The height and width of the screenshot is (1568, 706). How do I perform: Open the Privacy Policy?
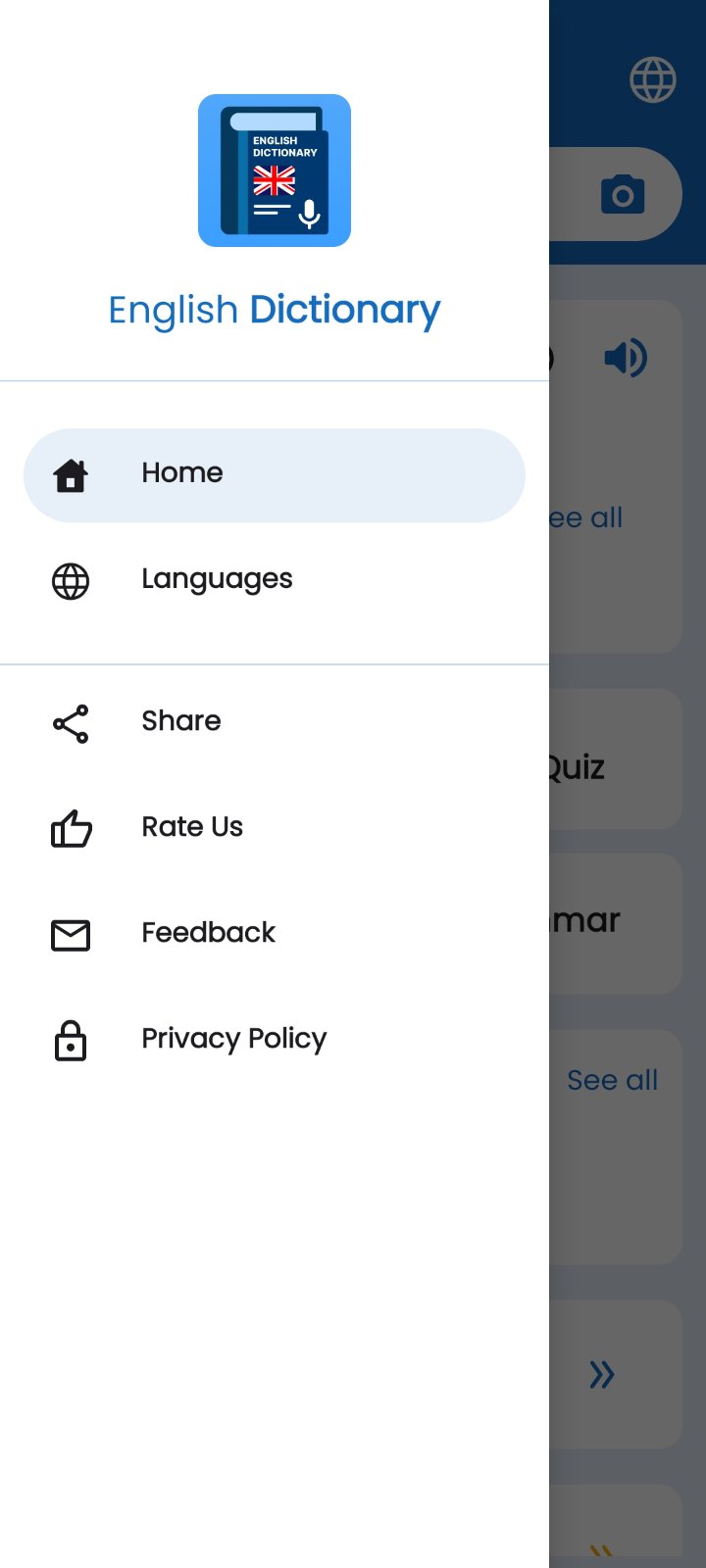(x=275, y=1040)
